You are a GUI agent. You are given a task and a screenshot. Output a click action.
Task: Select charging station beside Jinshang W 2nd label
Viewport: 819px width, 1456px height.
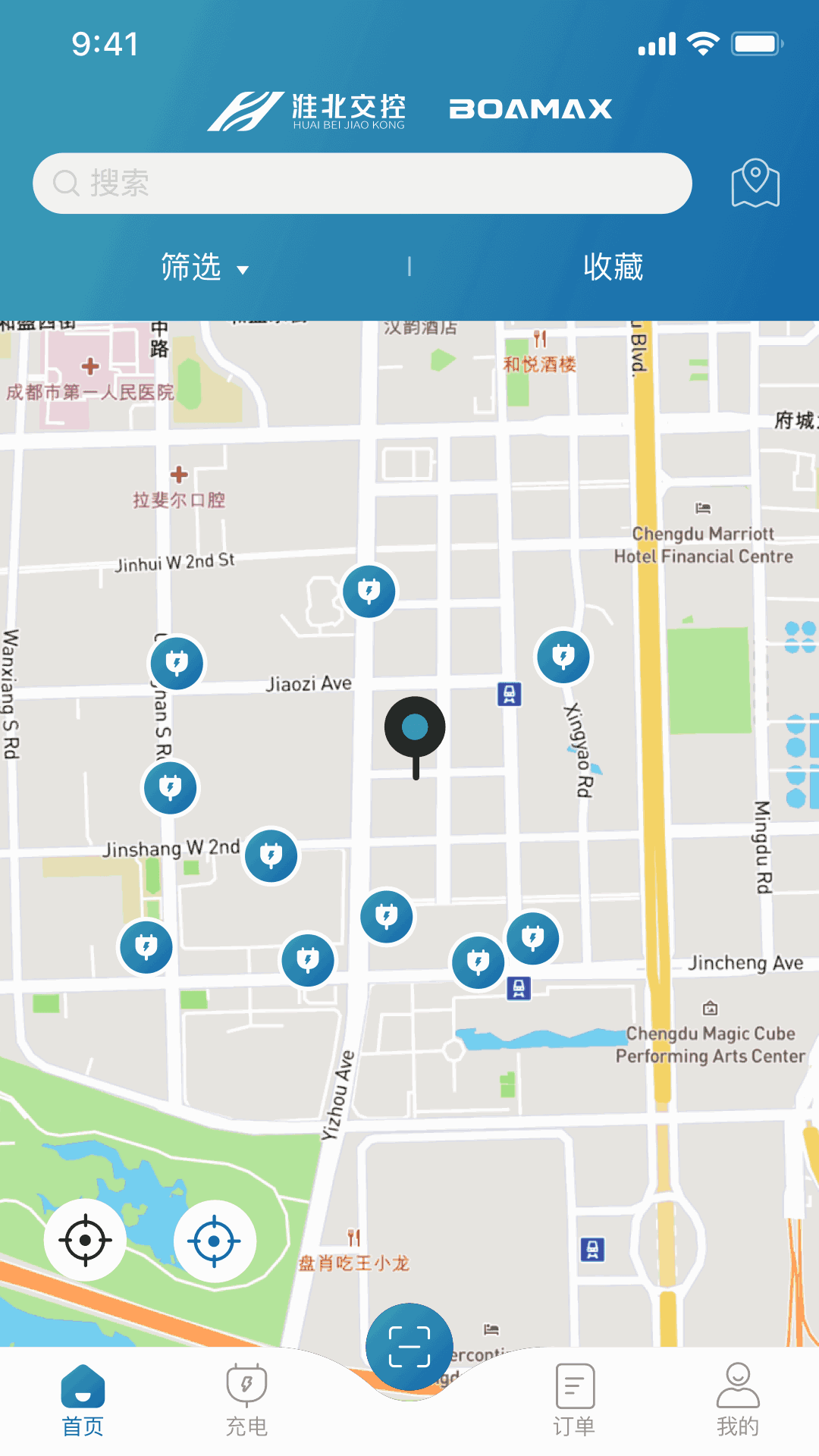click(271, 856)
